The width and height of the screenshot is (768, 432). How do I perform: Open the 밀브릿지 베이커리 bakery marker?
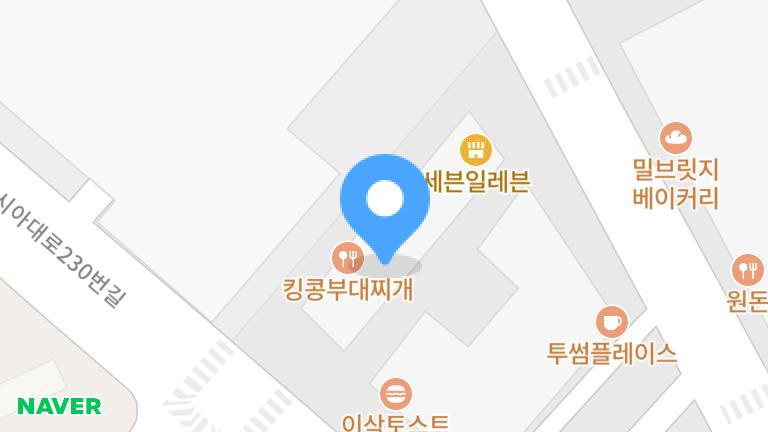676,138
